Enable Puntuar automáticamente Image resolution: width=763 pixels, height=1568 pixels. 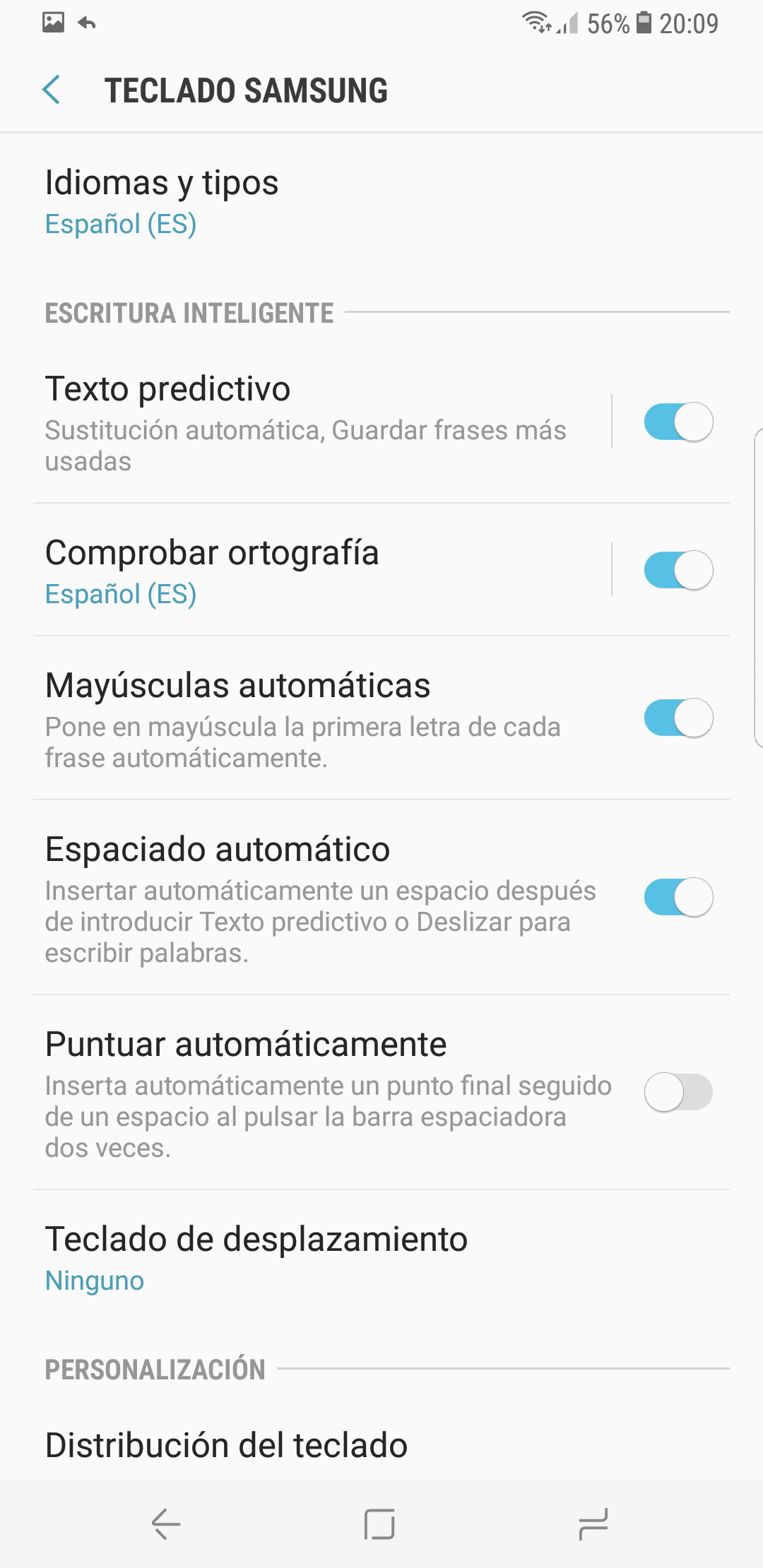[678, 1093]
